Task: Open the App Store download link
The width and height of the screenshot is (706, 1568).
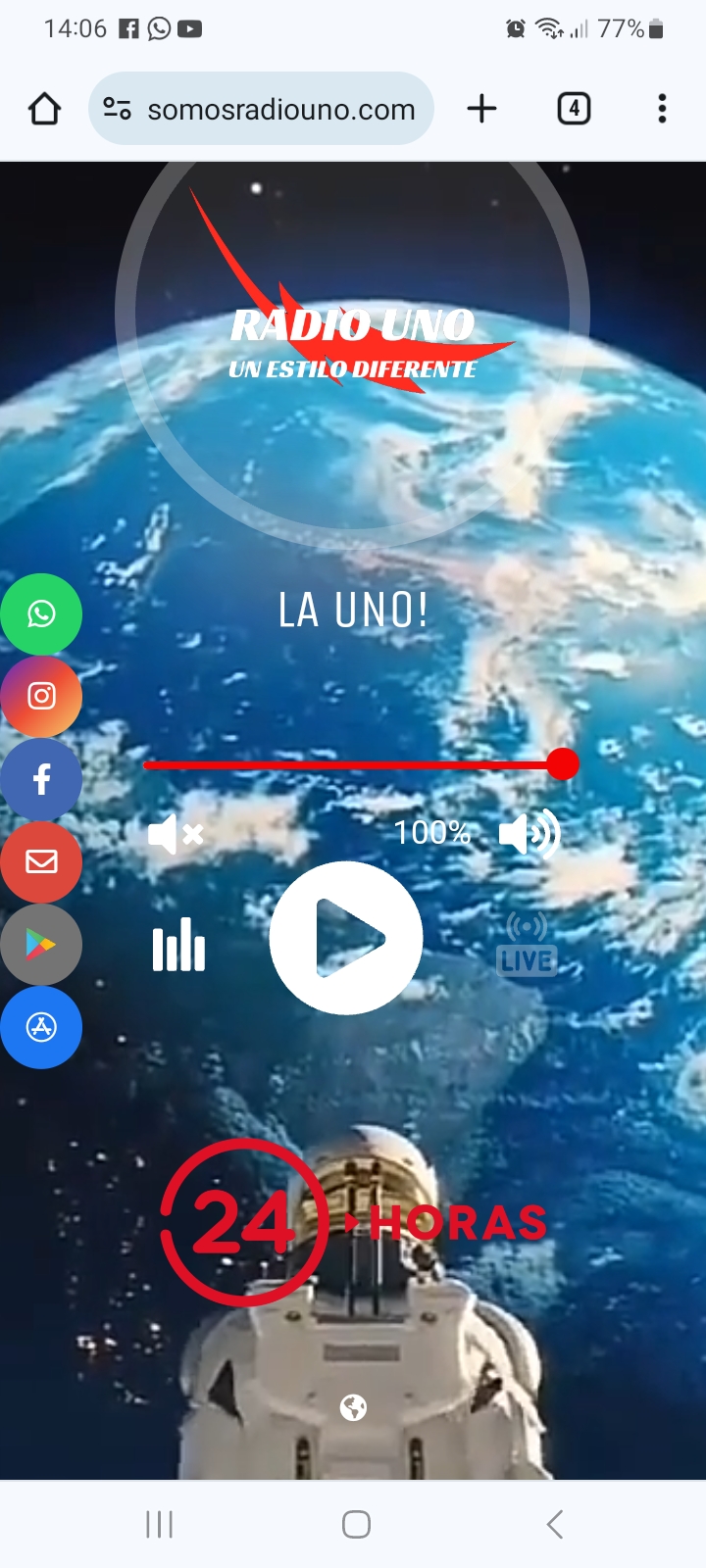Action: point(41,1027)
